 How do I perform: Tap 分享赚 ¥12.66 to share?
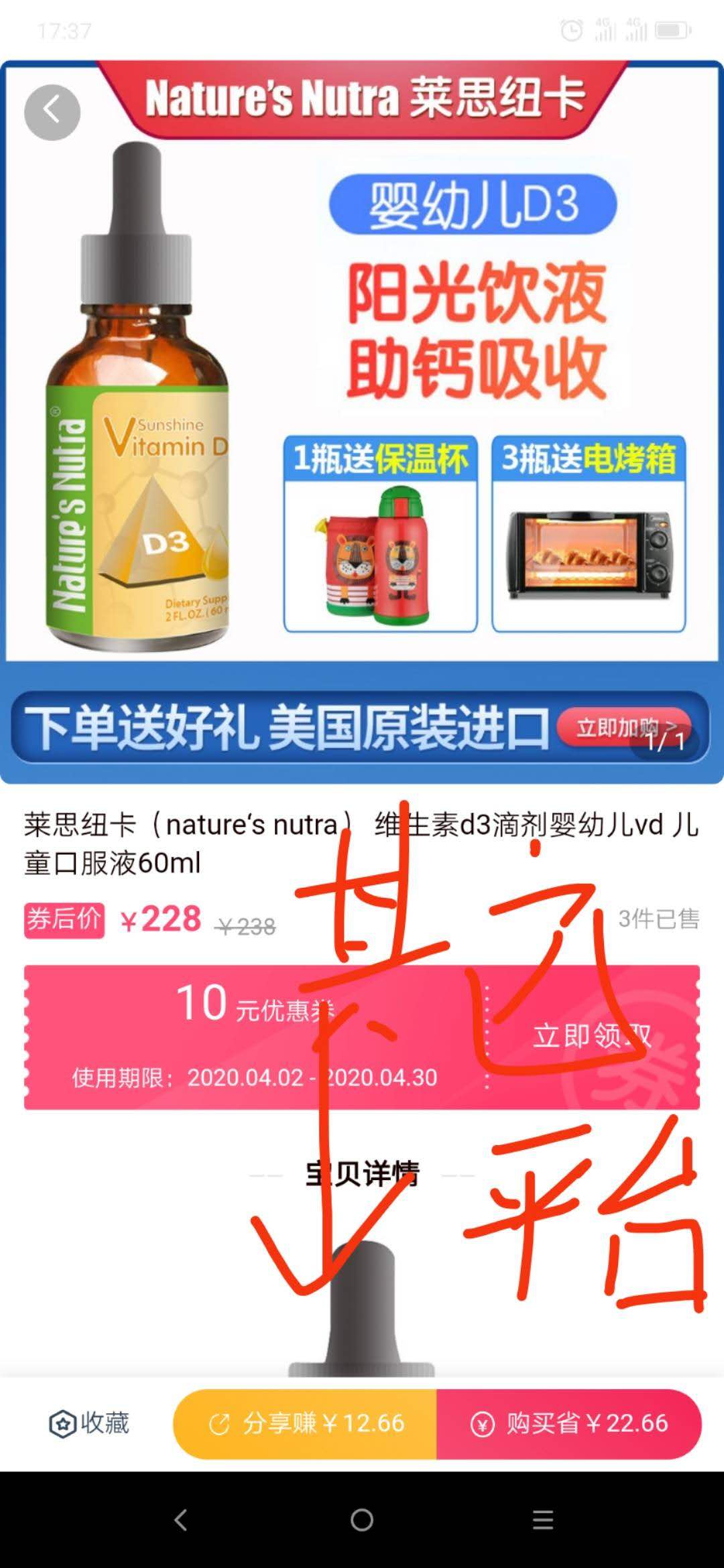tap(306, 1423)
